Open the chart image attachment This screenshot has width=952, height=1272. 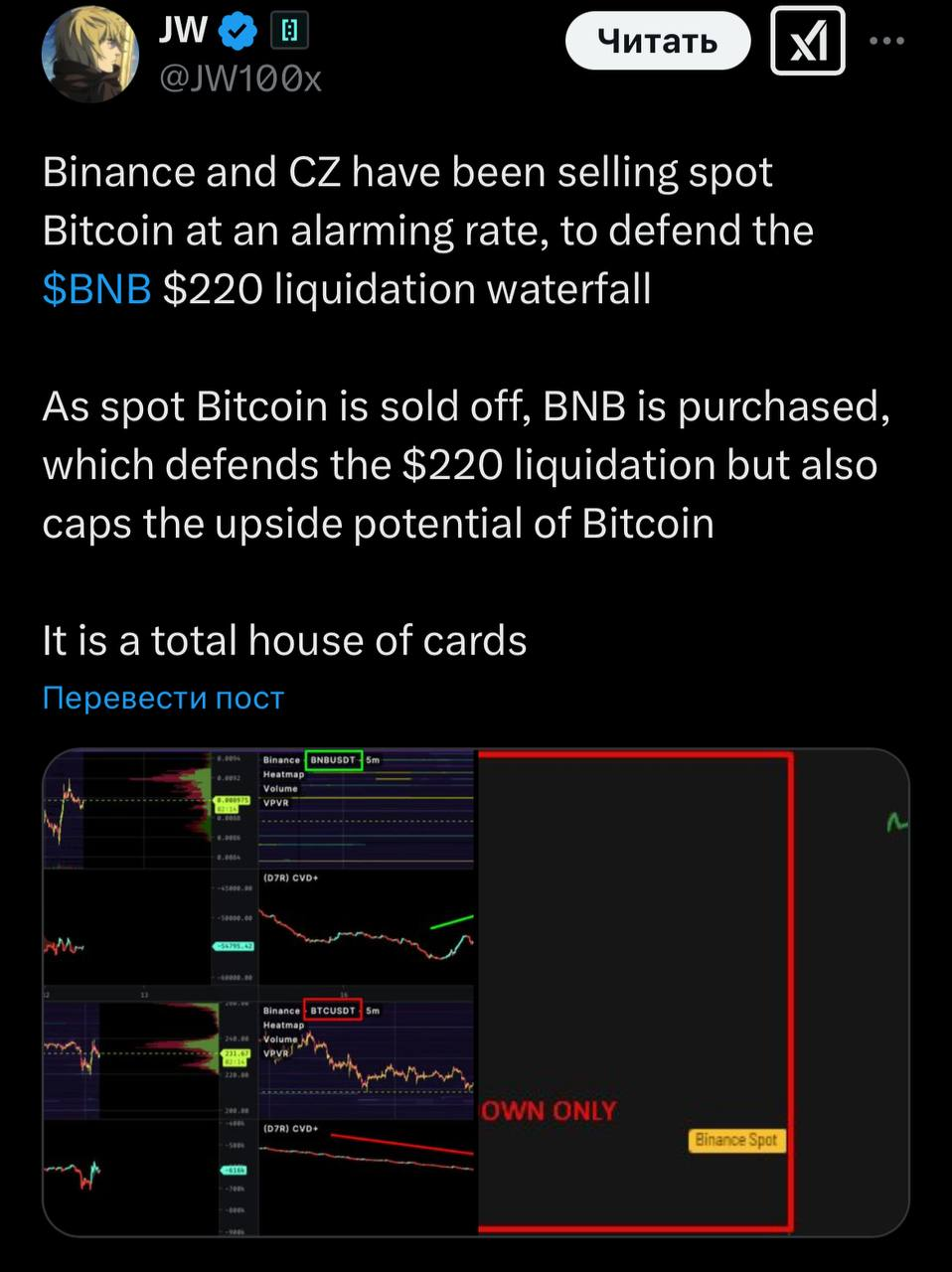pyautogui.click(x=475, y=992)
